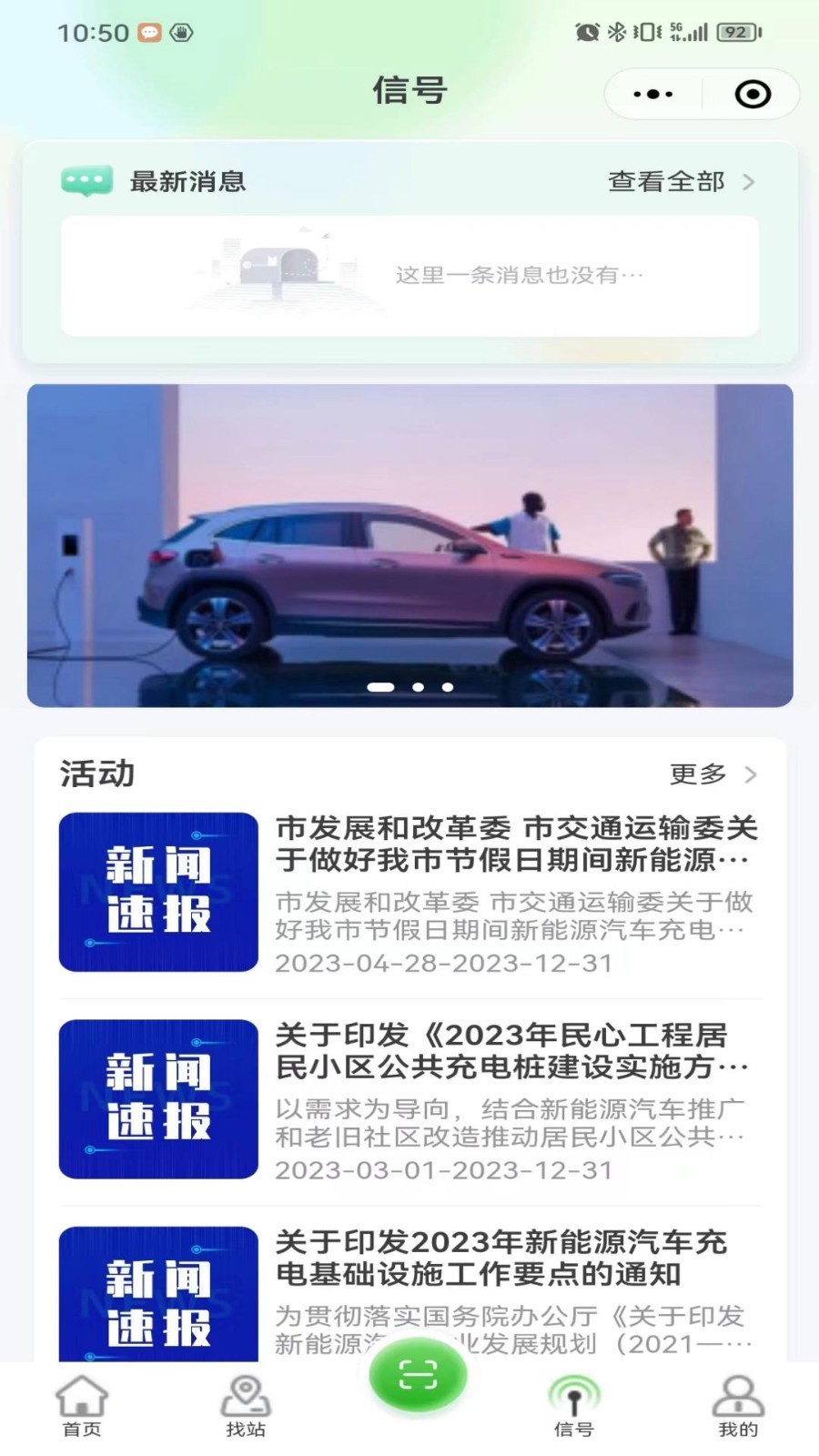Screen dimensions: 819x1456
Task: Open the 2023年民心工程居民小区 charging pile article
Action: click(409, 1099)
